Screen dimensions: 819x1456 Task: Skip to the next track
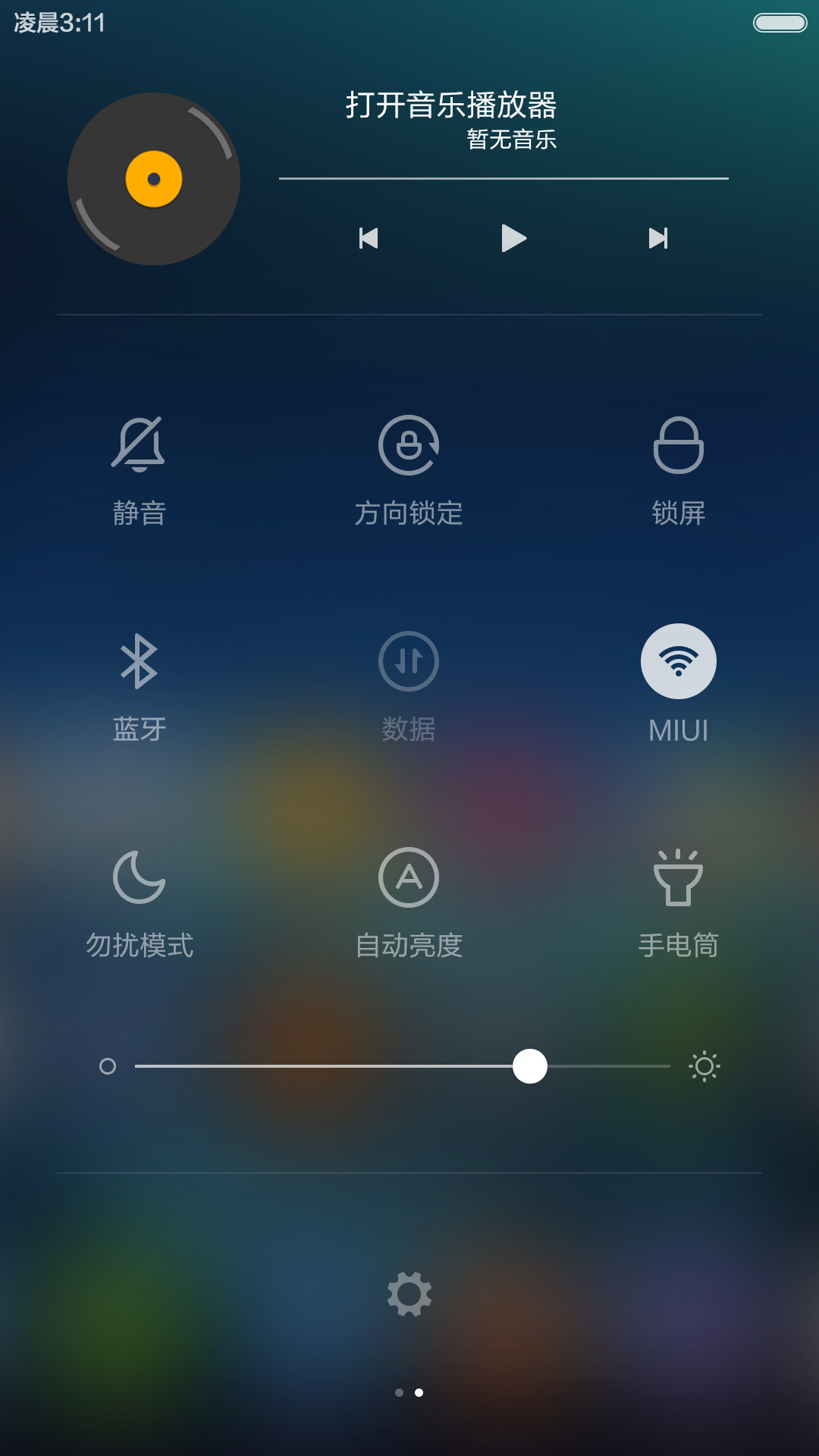coord(658,238)
